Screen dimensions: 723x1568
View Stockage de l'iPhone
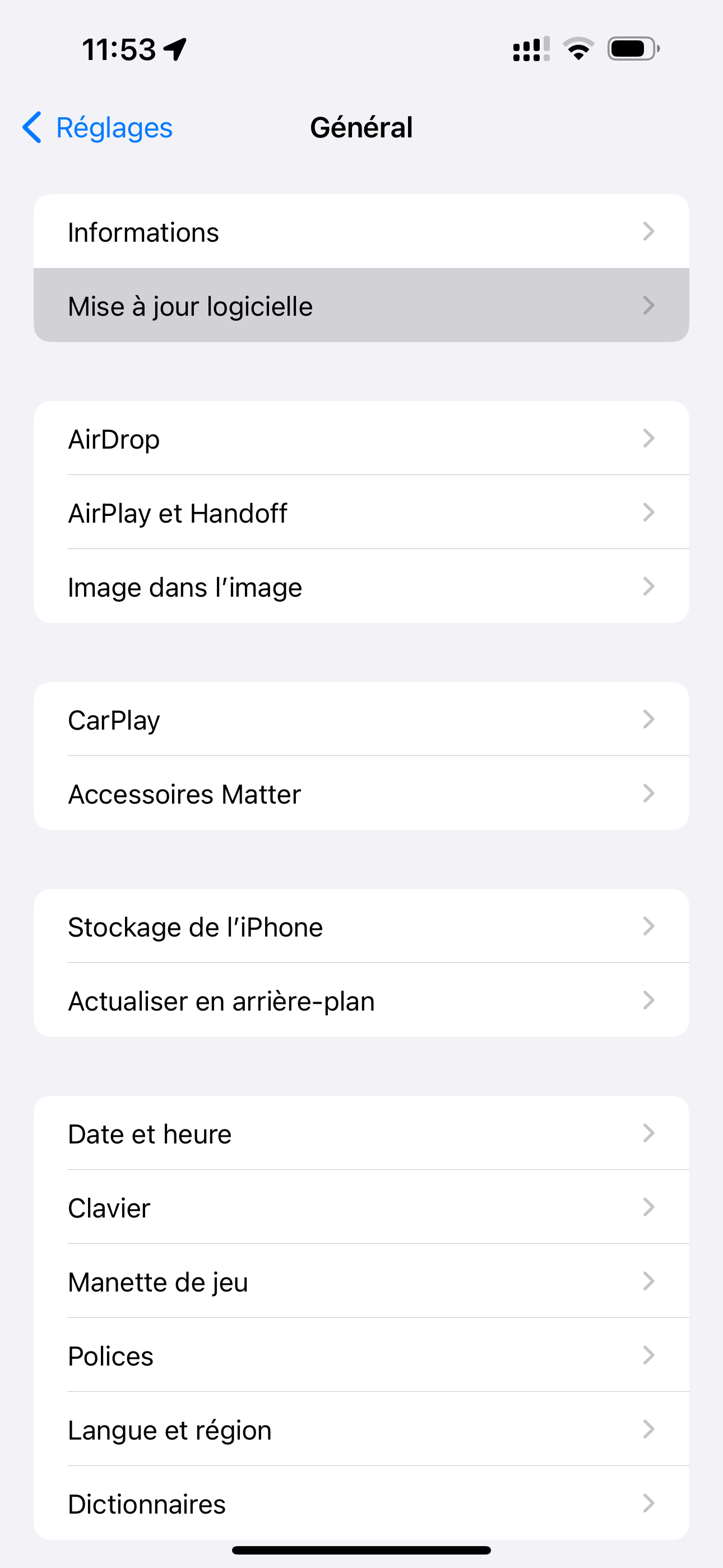click(361, 926)
